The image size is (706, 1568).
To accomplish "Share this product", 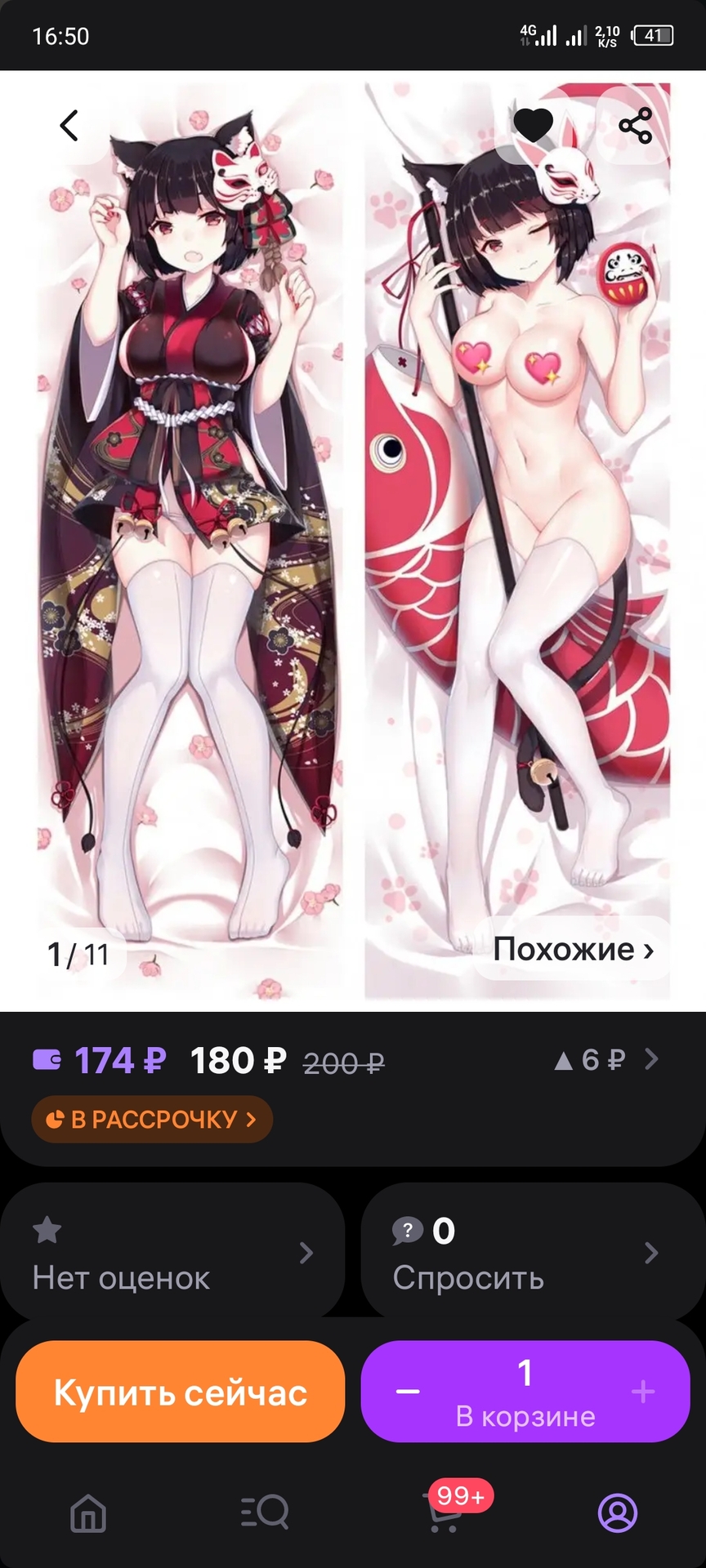I will pyautogui.click(x=635, y=126).
